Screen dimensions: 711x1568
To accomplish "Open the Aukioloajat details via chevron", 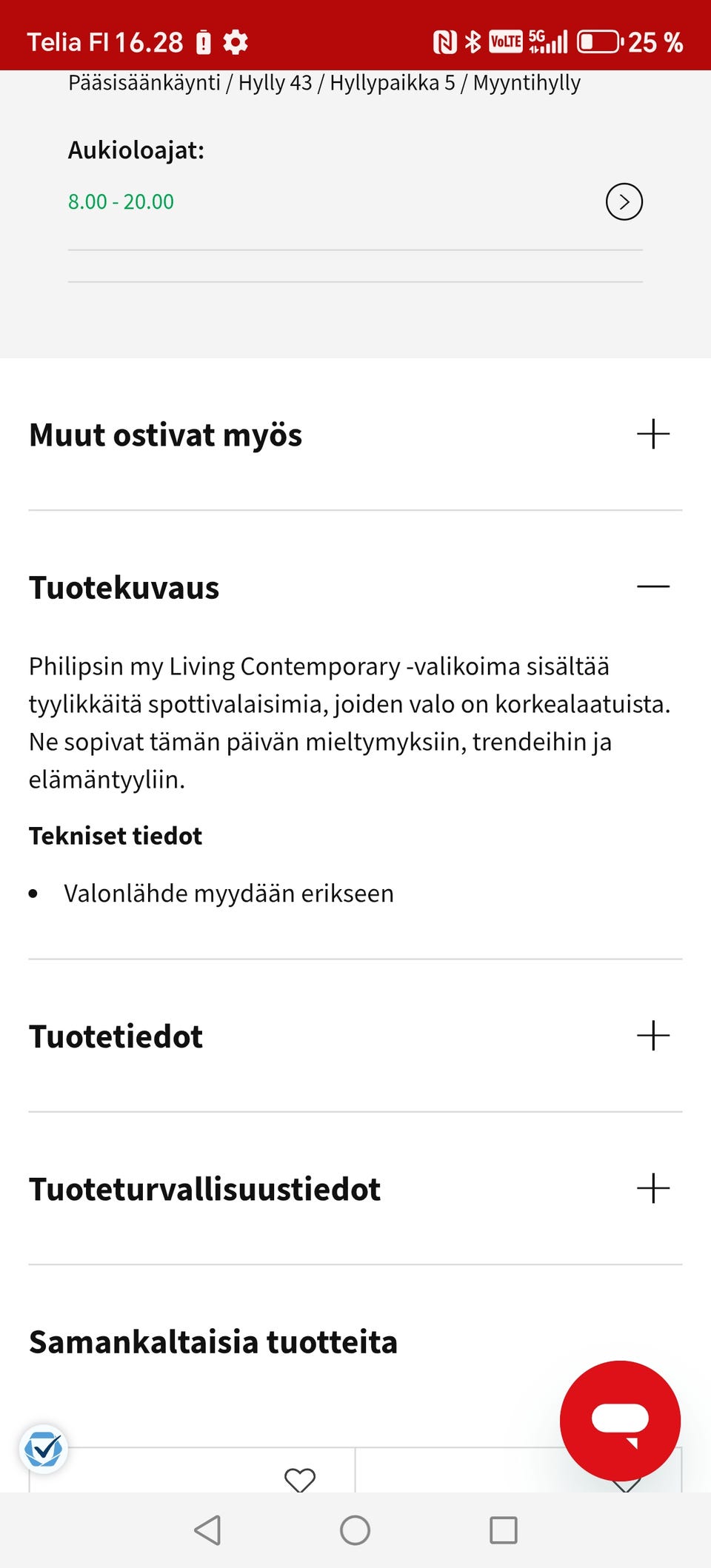I will pyautogui.click(x=624, y=201).
